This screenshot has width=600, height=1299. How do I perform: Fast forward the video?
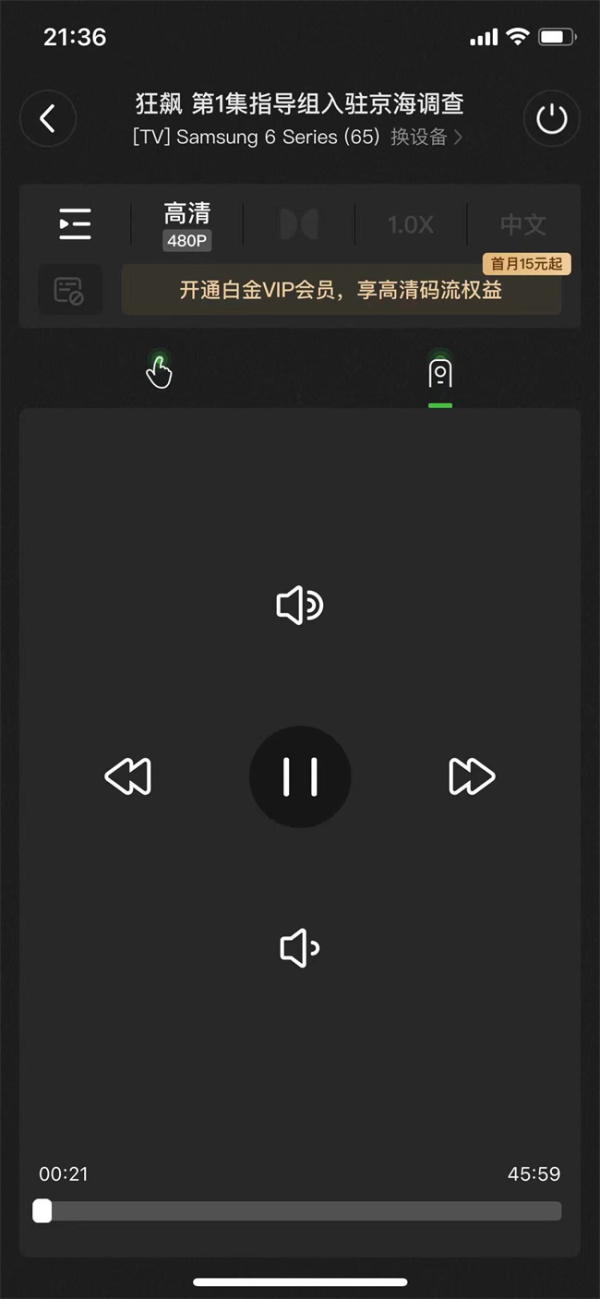pyautogui.click(x=472, y=777)
